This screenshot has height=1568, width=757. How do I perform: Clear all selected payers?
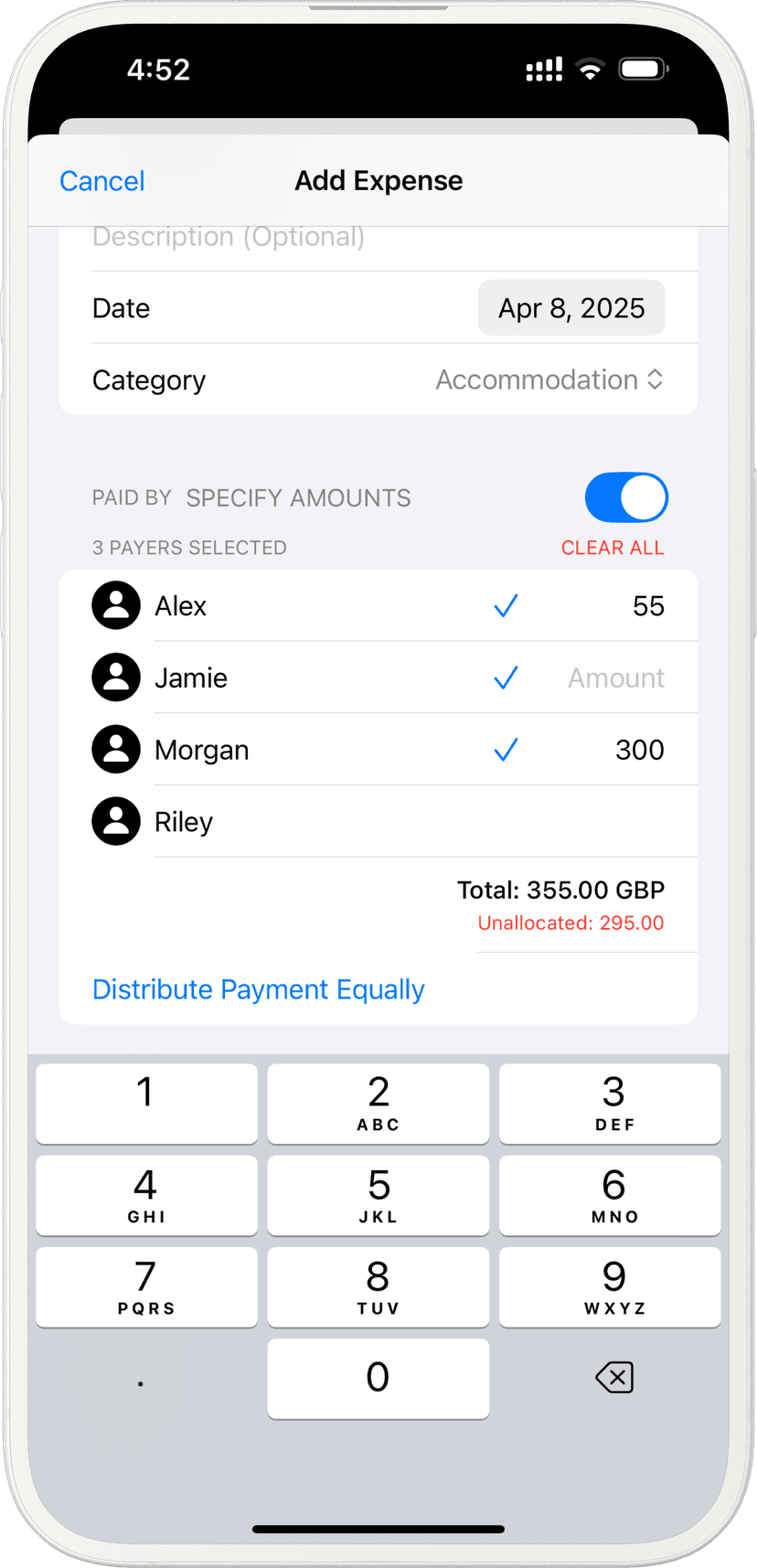point(612,548)
